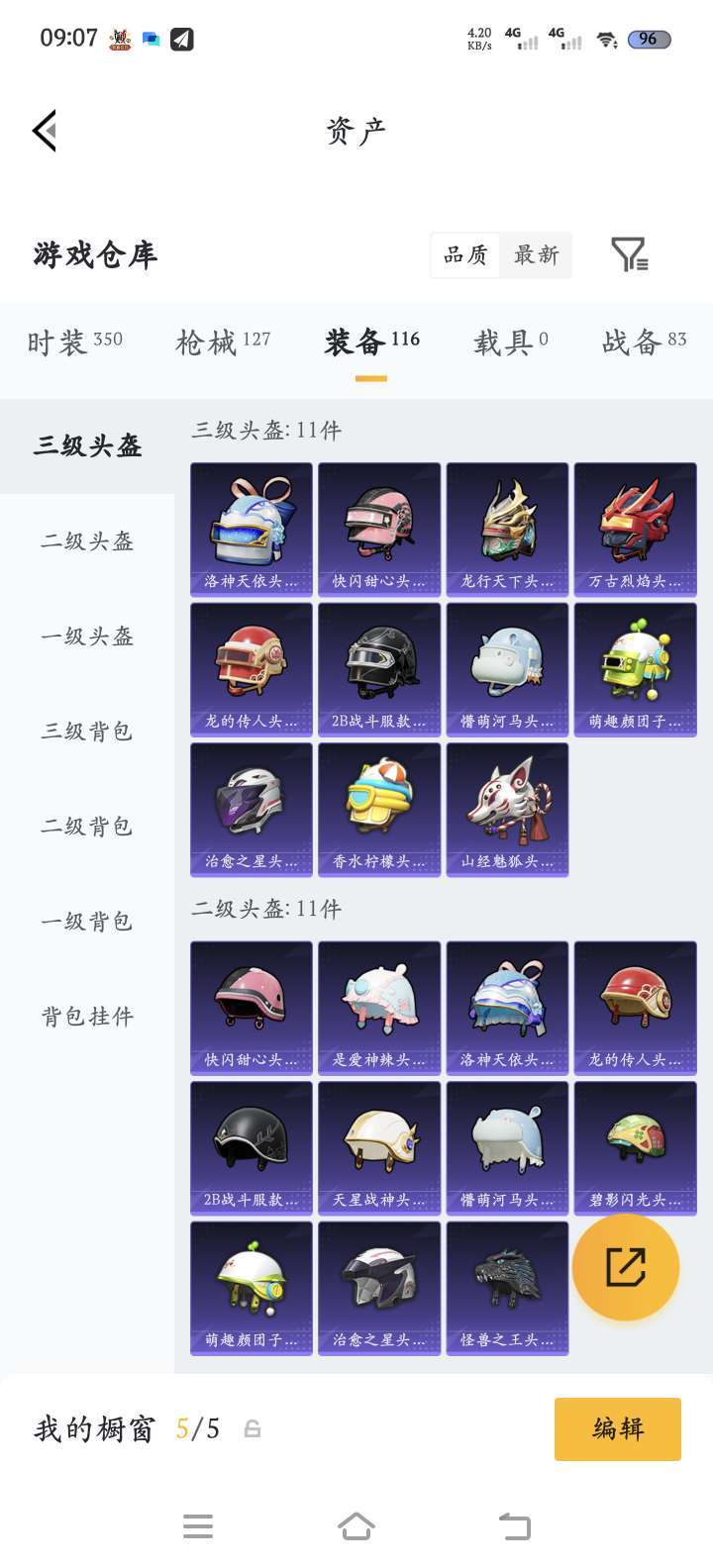713x1568 pixels.
Task: Sort warehouse by 最新
Action: click(536, 254)
